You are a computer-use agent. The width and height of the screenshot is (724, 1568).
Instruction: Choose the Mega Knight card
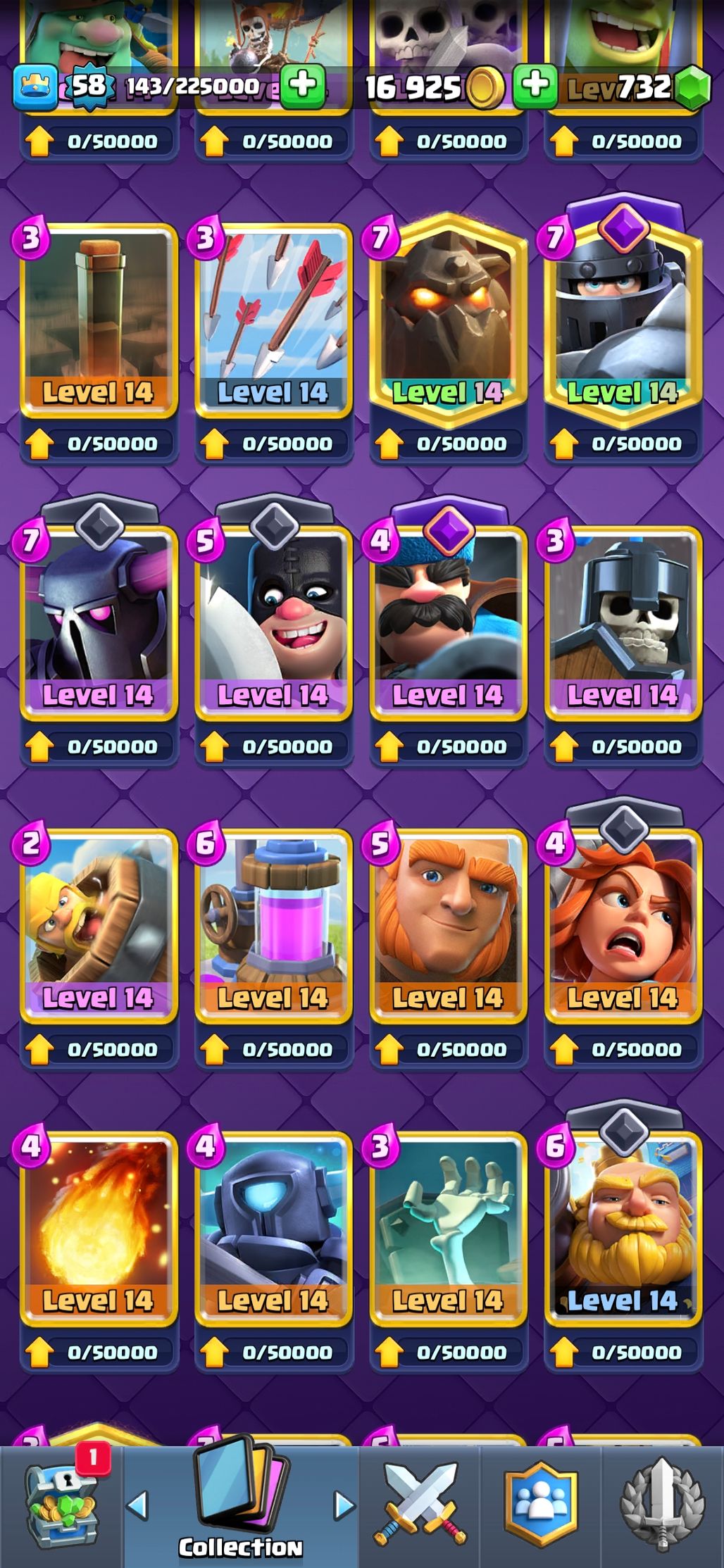(623, 320)
